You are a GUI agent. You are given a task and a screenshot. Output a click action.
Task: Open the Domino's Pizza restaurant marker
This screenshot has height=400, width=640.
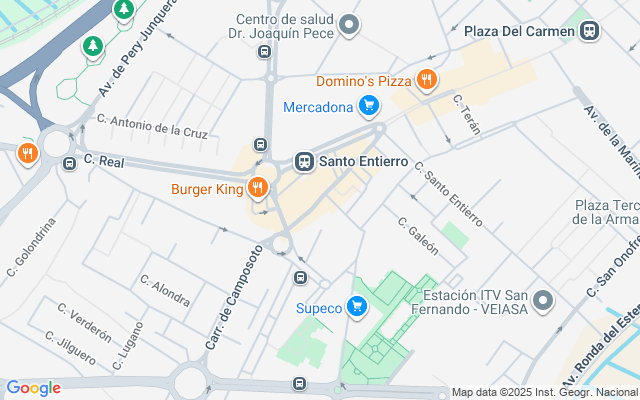427,80
